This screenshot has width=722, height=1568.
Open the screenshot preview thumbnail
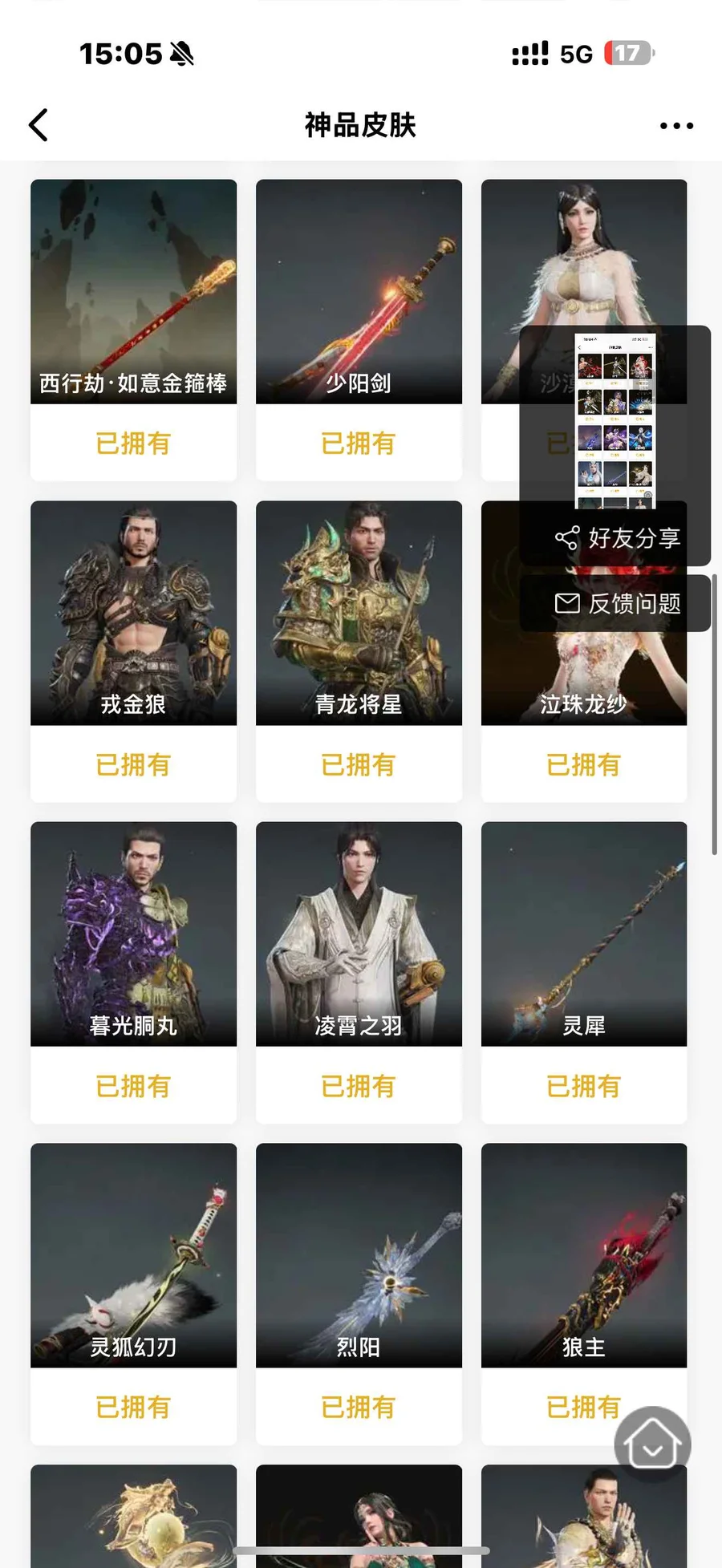click(615, 421)
